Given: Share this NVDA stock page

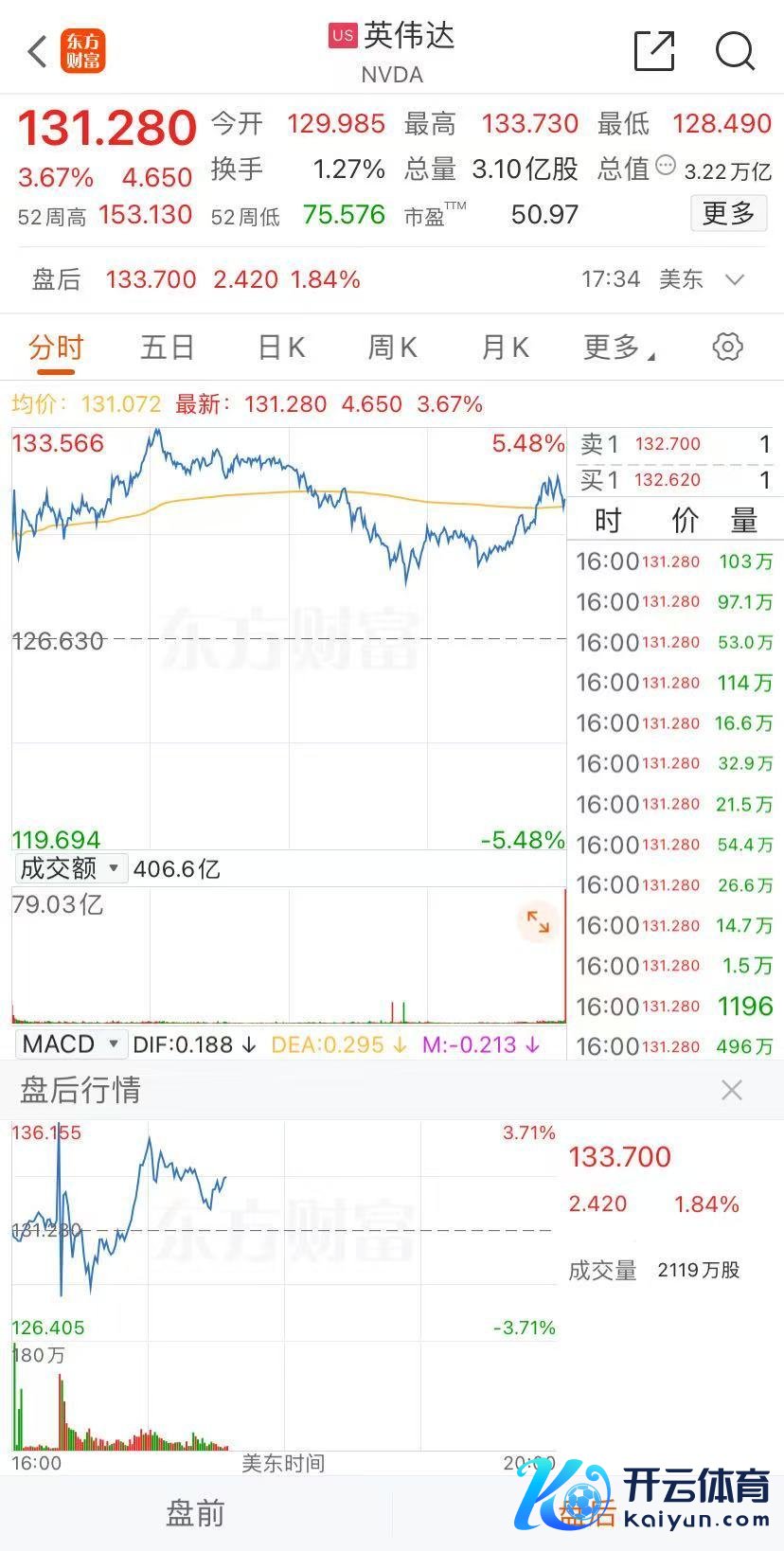Looking at the screenshot, I should point(653,51).
